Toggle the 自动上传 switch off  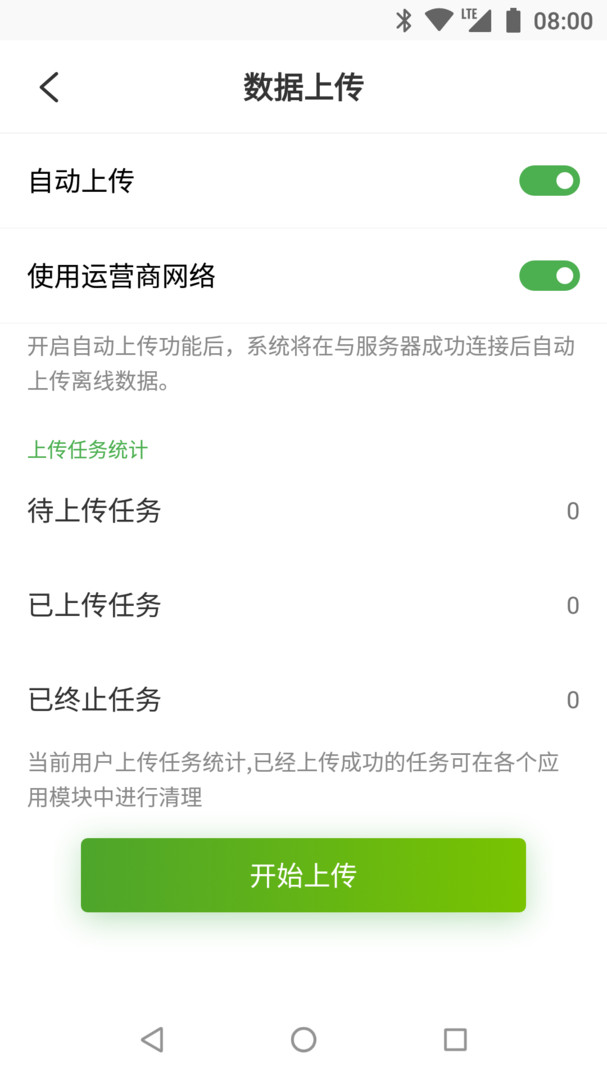tap(549, 181)
